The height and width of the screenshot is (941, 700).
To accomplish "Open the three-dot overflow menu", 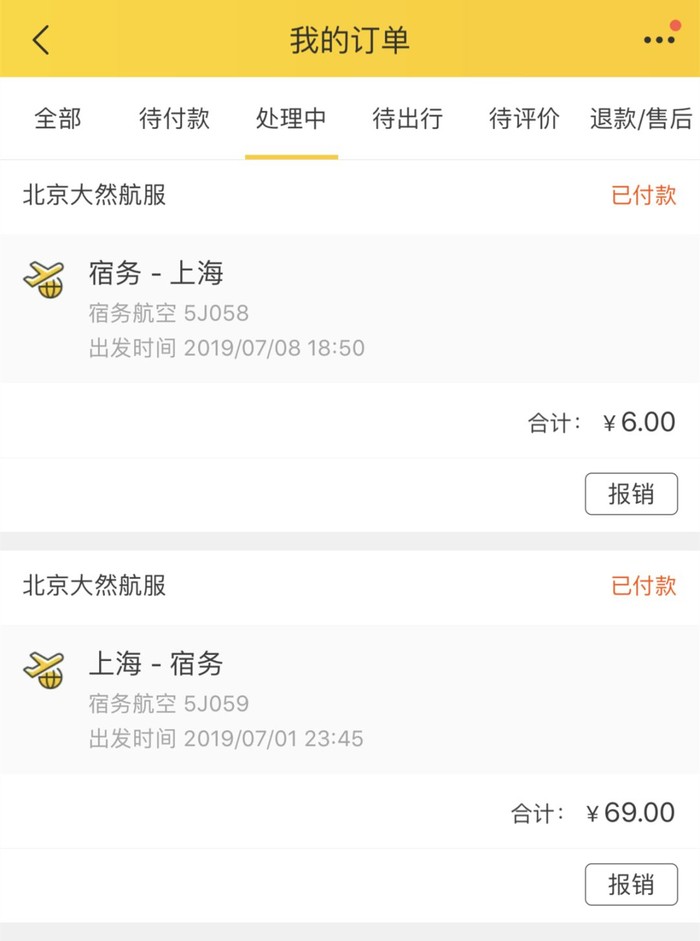I will tap(659, 40).
